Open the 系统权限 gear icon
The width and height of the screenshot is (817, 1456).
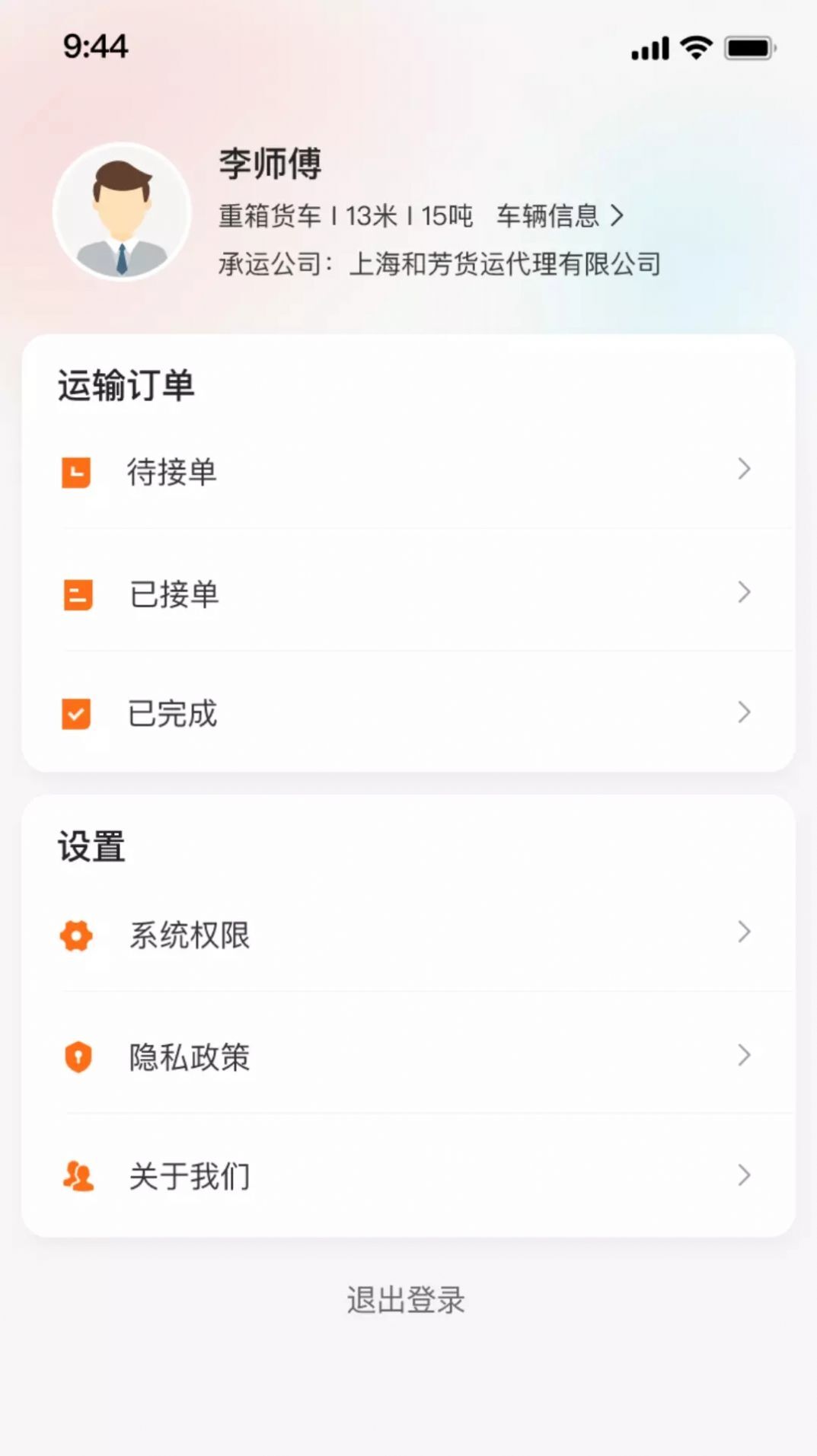[77, 935]
